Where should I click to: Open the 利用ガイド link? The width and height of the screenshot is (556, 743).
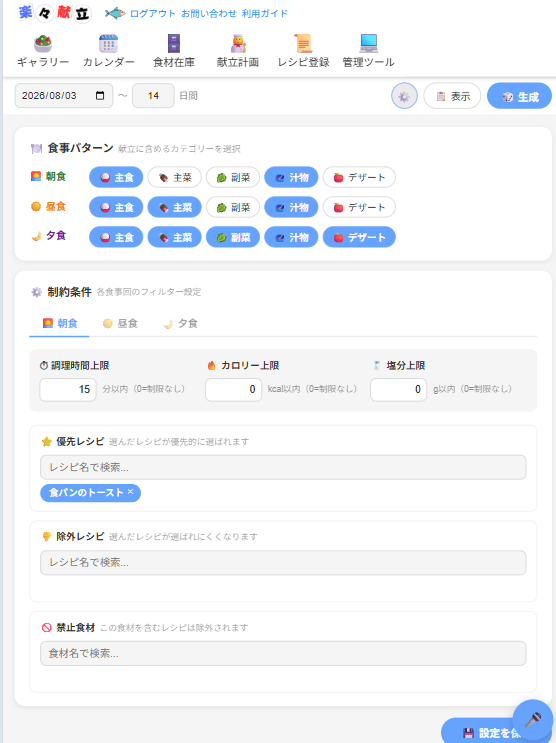pyautogui.click(x=264, y=14)
